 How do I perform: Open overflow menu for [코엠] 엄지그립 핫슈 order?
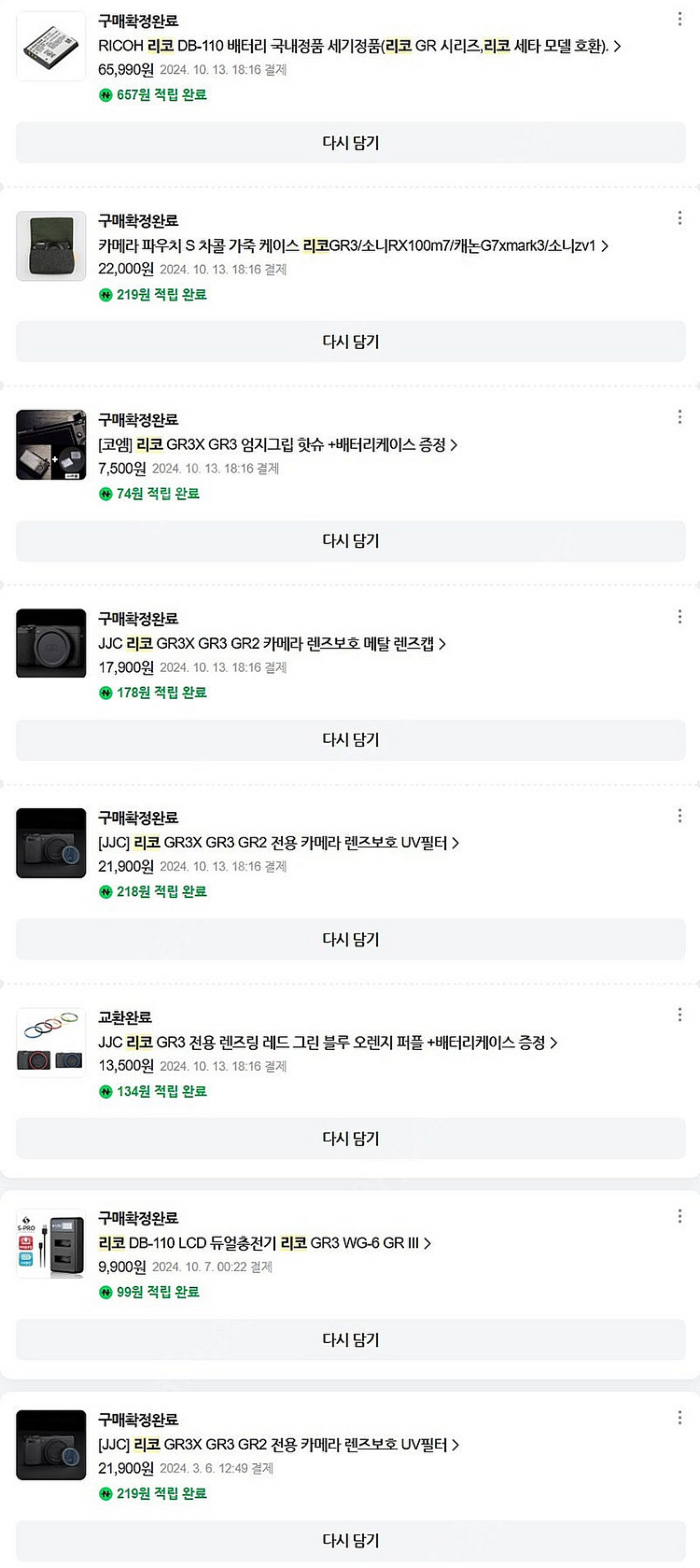(679, 417)
